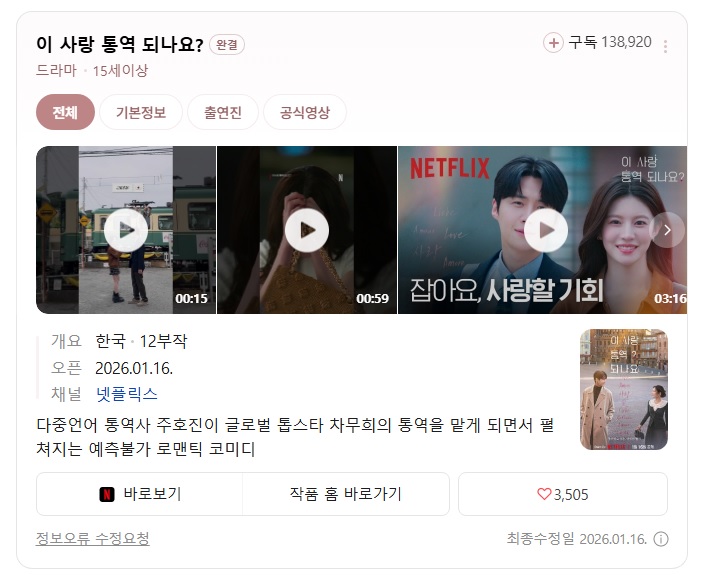Viewport: 705px width, 588px height.
Task: Play the 00:15 train video clip
Action: pos(126,231)
